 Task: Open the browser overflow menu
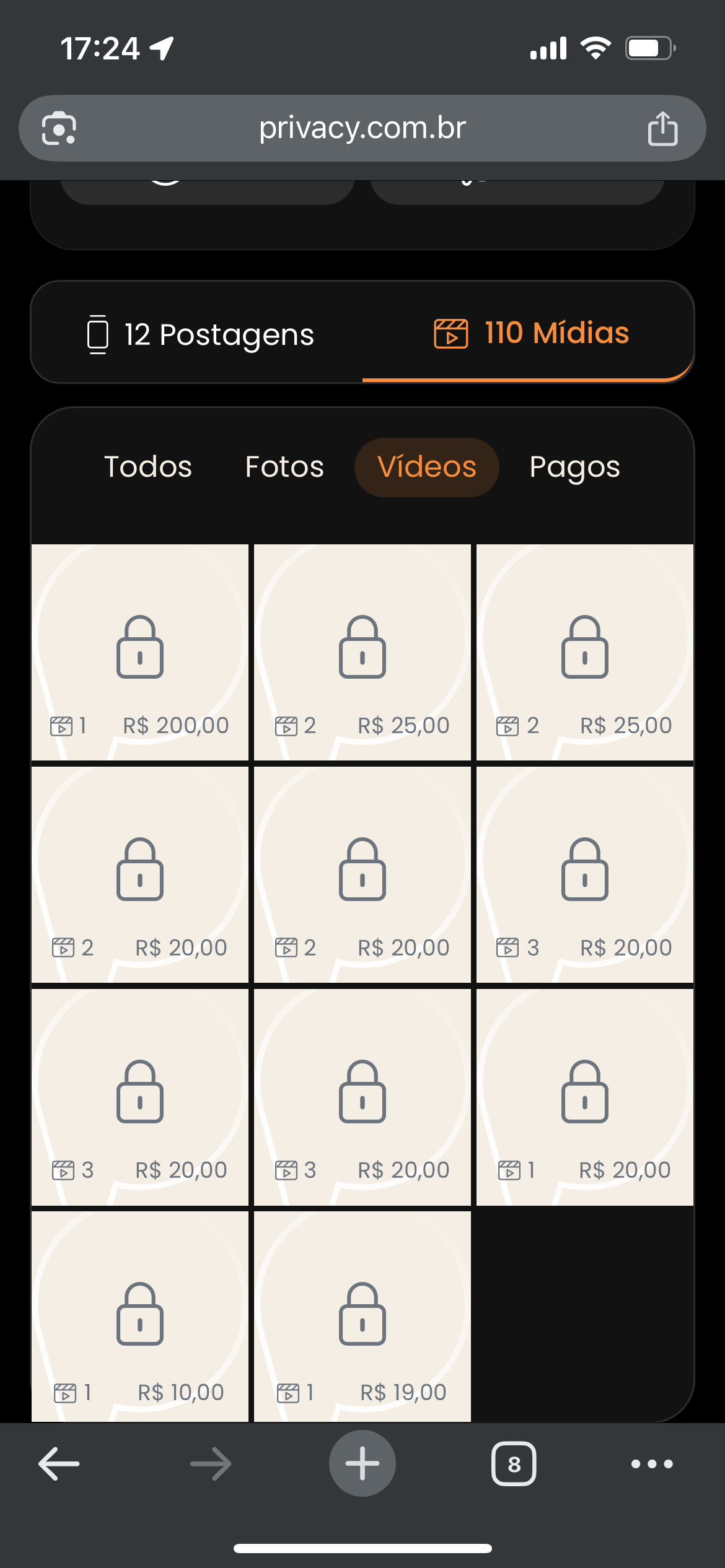pyautogui.click(x=652, y=1464)
